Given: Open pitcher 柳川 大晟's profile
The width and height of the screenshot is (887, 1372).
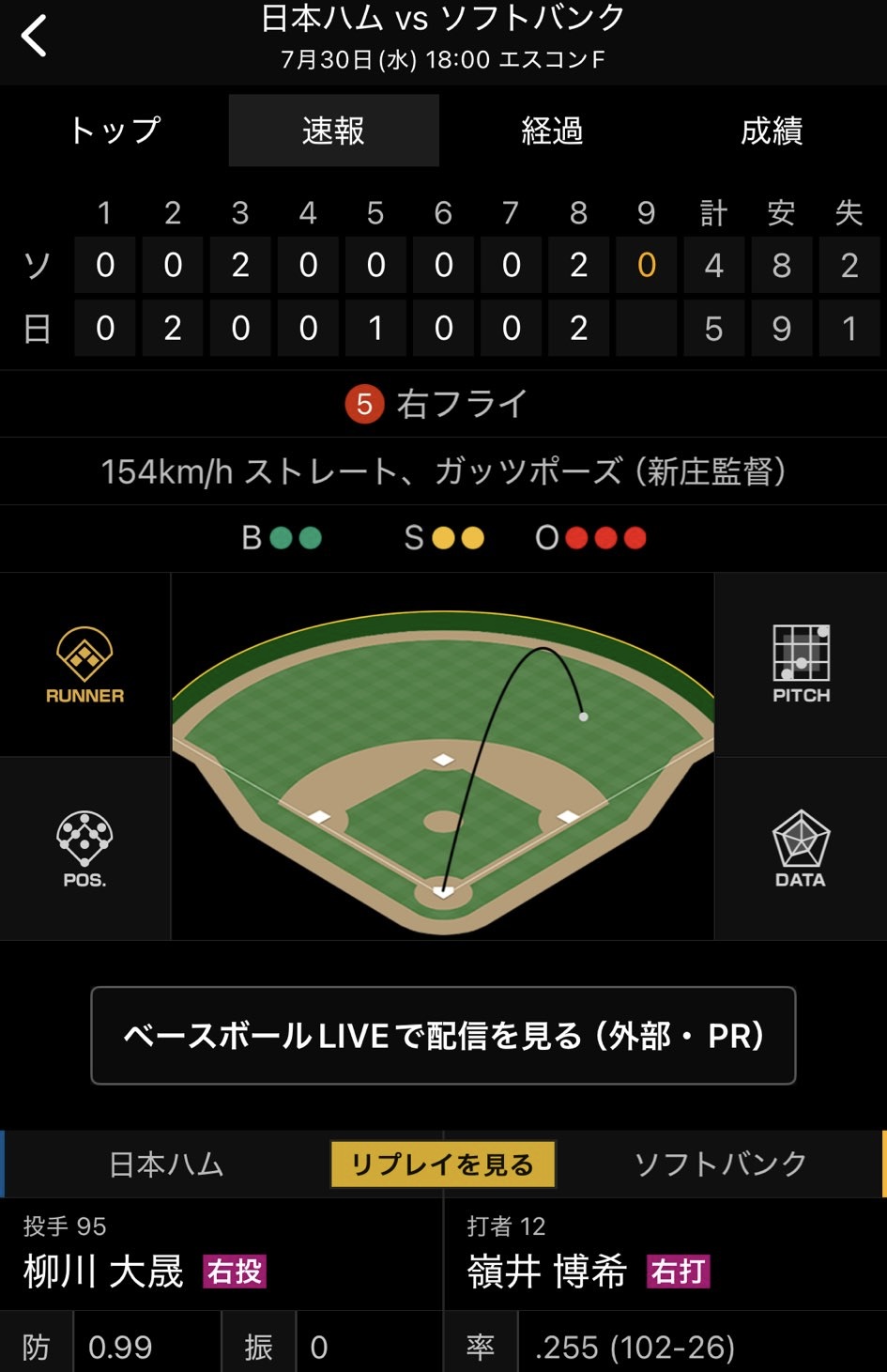Looking at the screenshot, I should [x=103, y=1272].
